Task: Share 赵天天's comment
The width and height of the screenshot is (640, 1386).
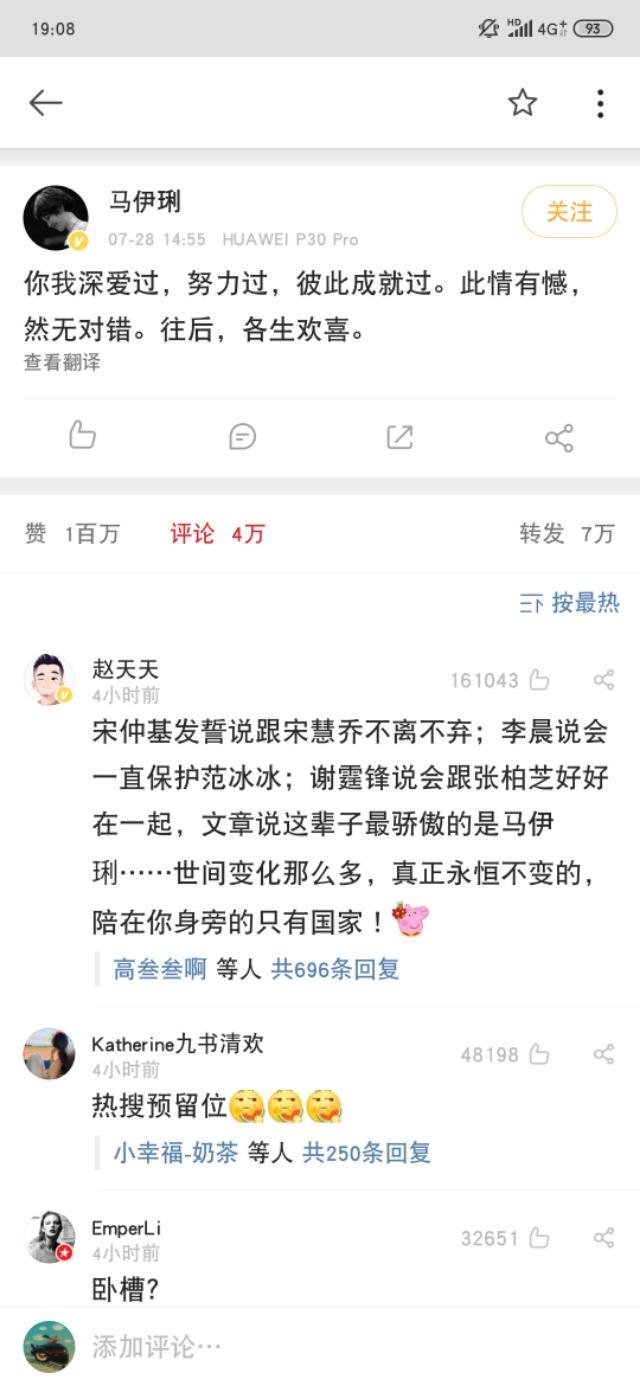Action: pos(604,681)
